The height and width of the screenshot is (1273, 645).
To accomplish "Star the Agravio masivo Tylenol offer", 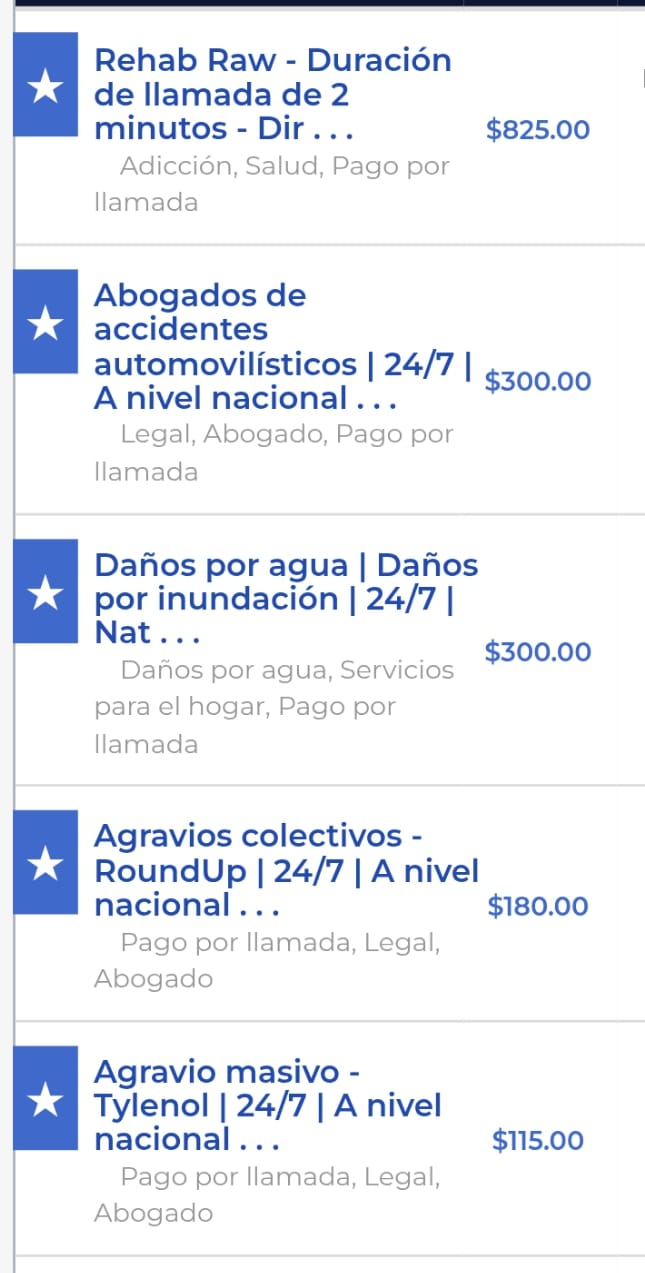I will click(45, 1100).
